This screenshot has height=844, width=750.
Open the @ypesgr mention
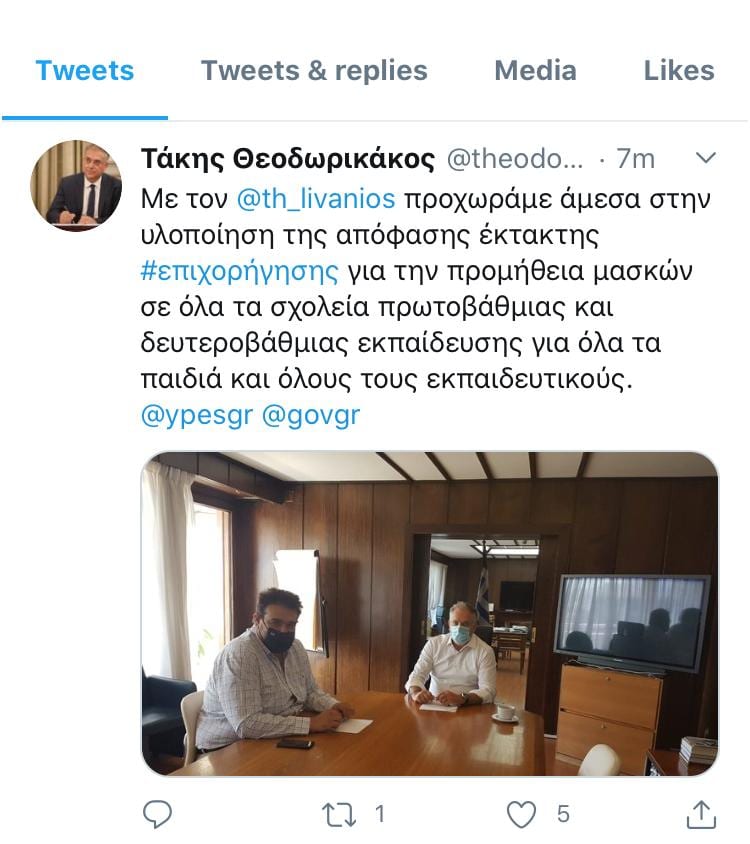point(195,416)
